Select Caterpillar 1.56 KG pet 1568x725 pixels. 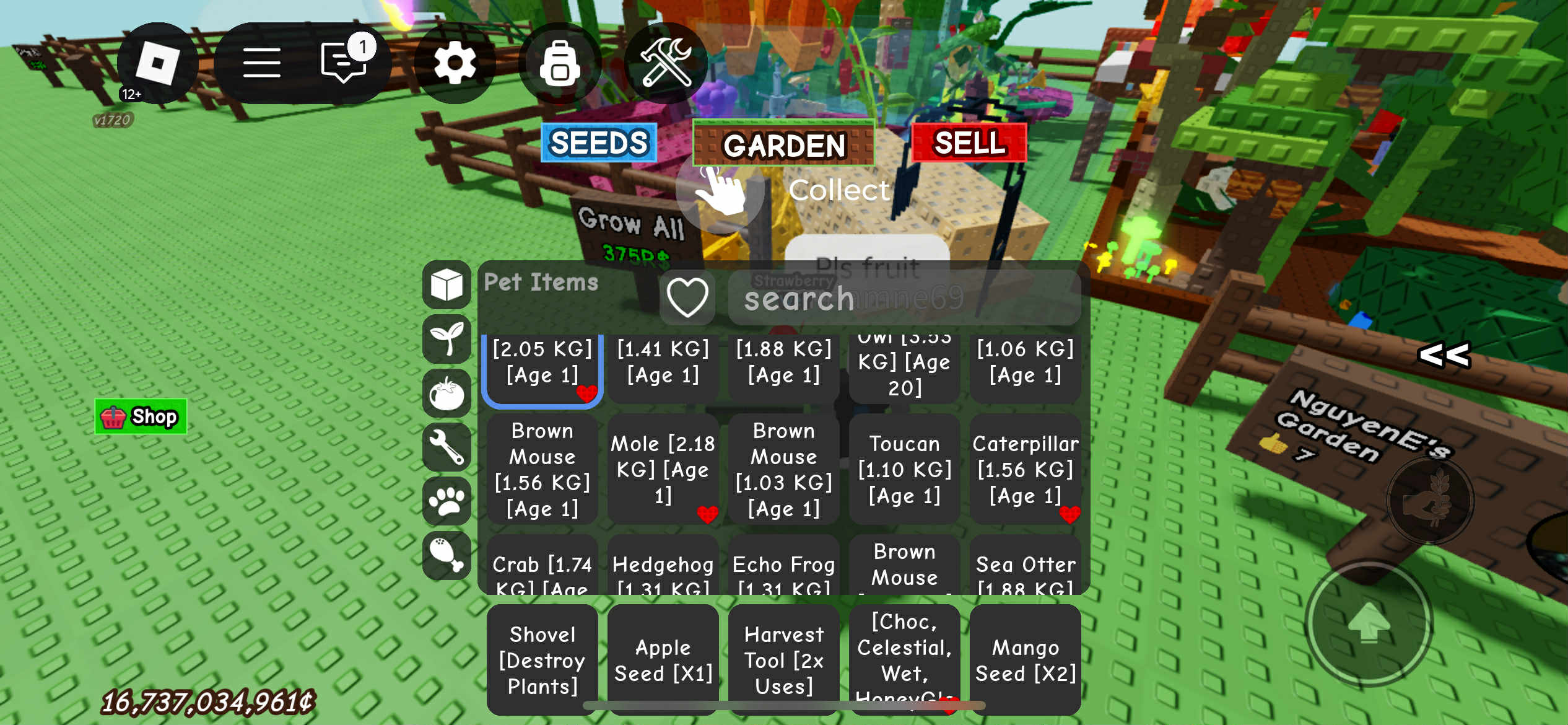(x=1025, y=469)
